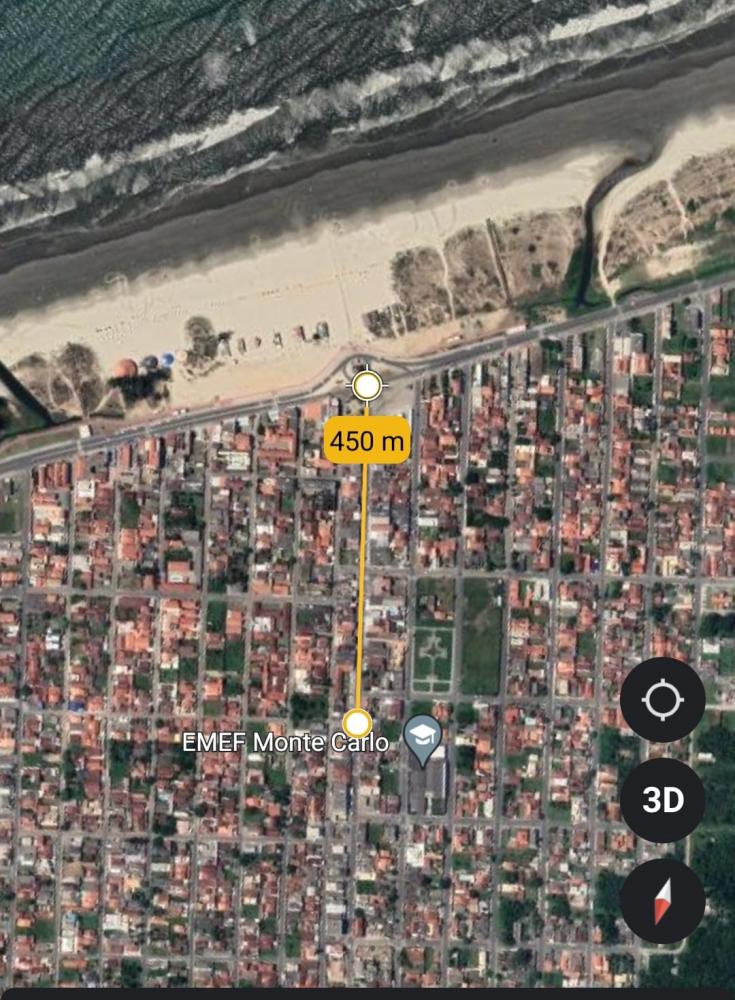Switch to 3D view
Viewport: 735px width, 1000px height.
click(x=662, y=800)
